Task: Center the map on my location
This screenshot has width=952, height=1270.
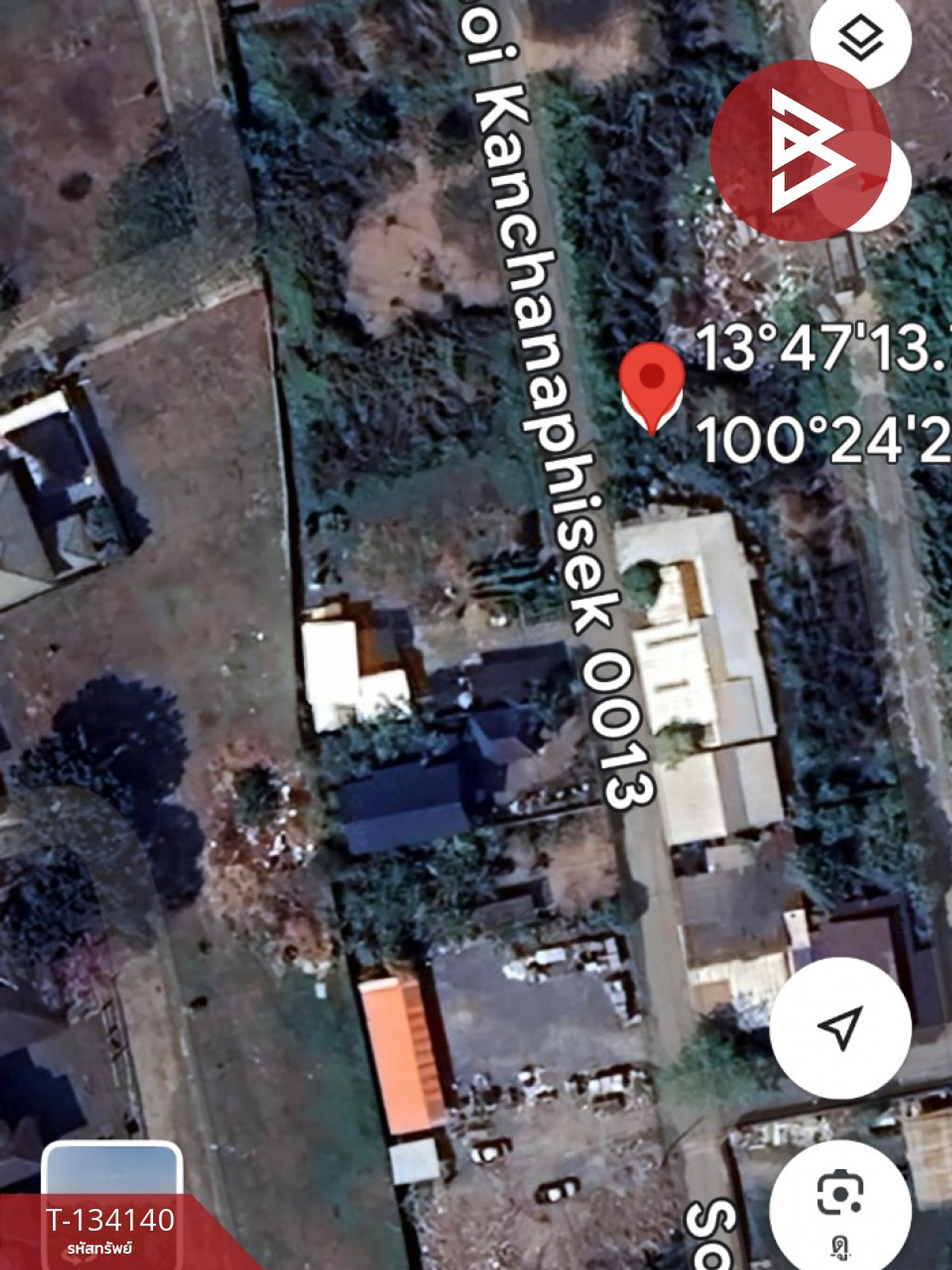Action: [x=840, y=1028]
